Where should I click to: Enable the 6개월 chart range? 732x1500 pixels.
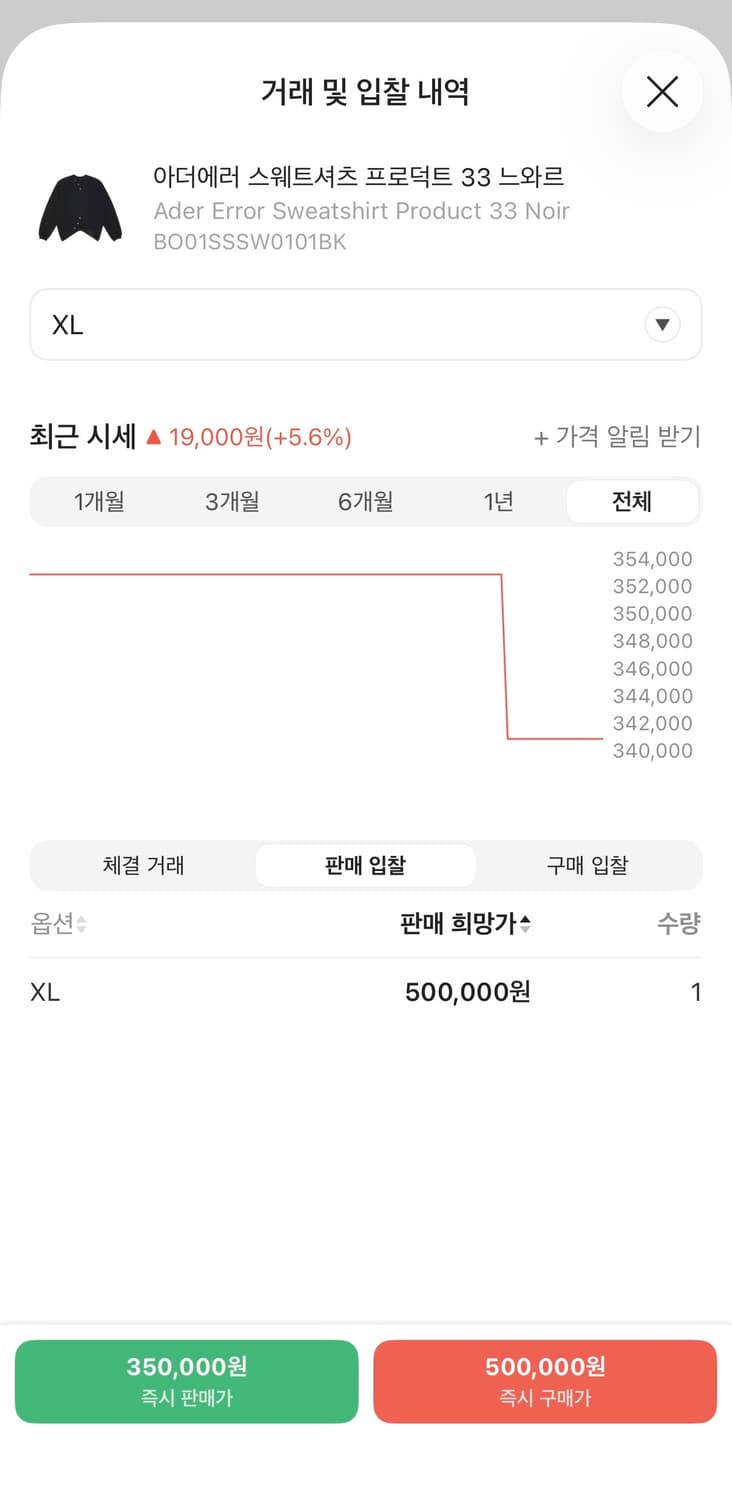364,502
